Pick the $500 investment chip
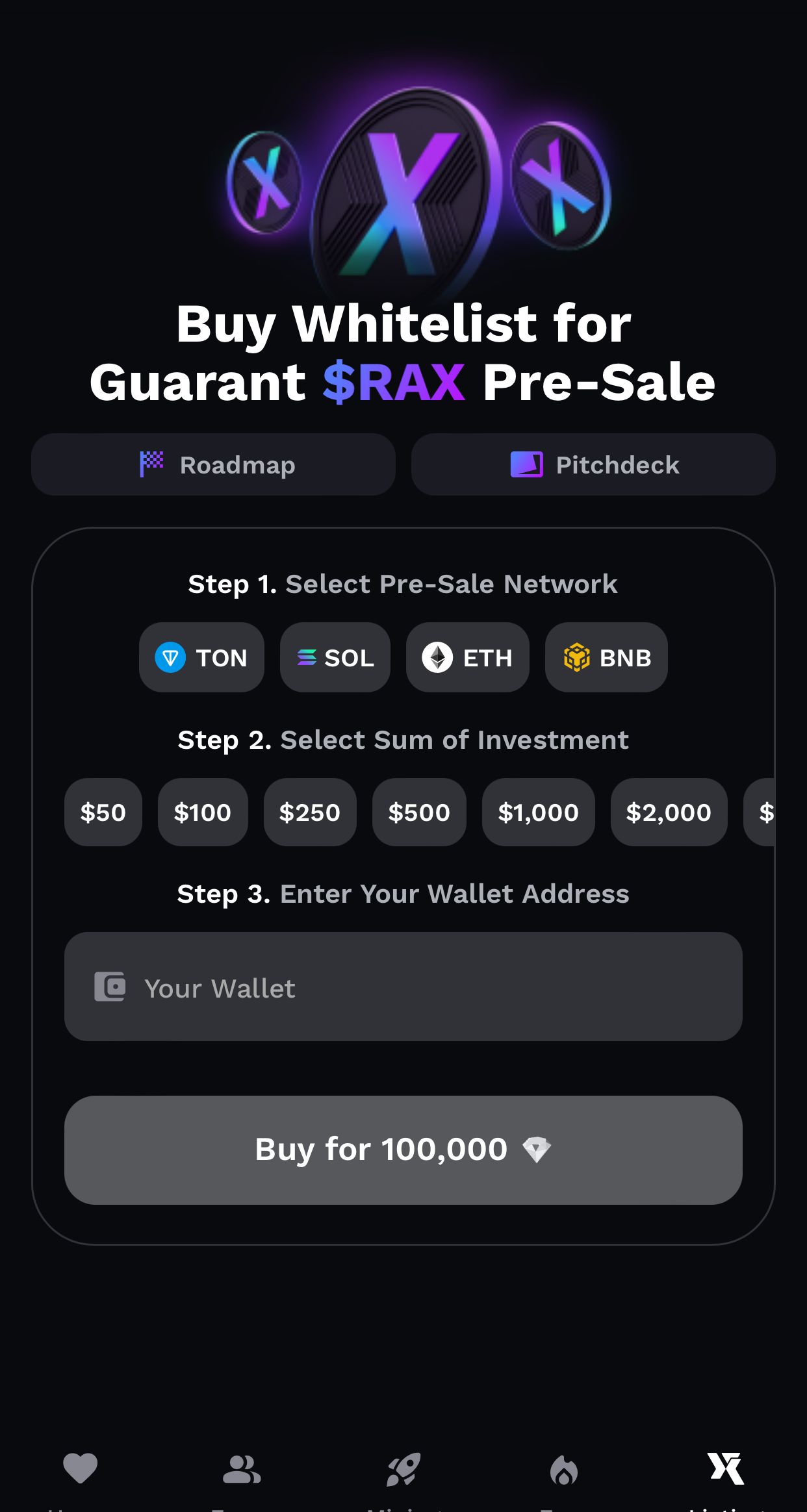807x1512 pixels. point(419,813)
